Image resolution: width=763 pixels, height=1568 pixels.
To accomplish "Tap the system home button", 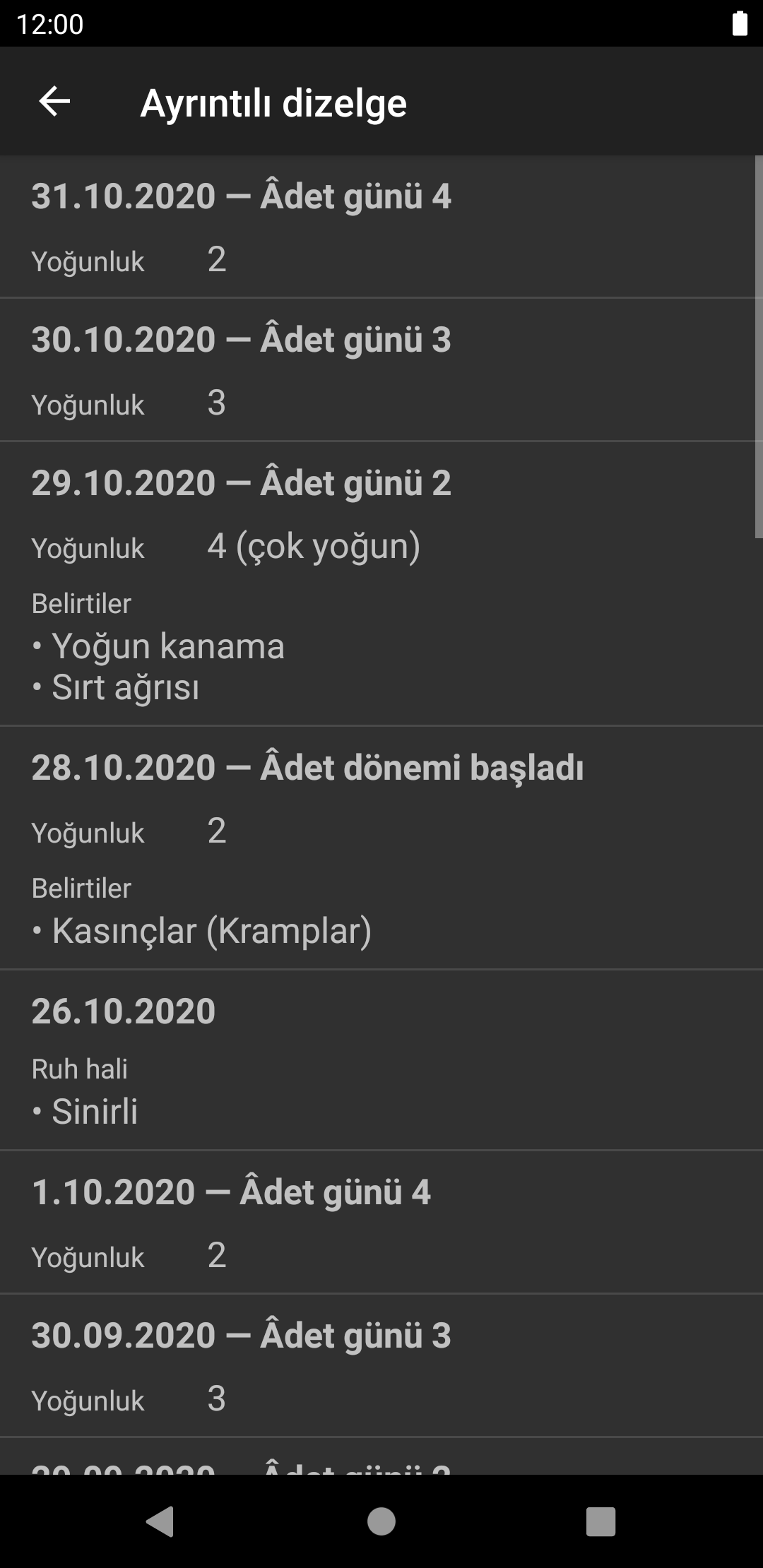I will point(381,1521).
